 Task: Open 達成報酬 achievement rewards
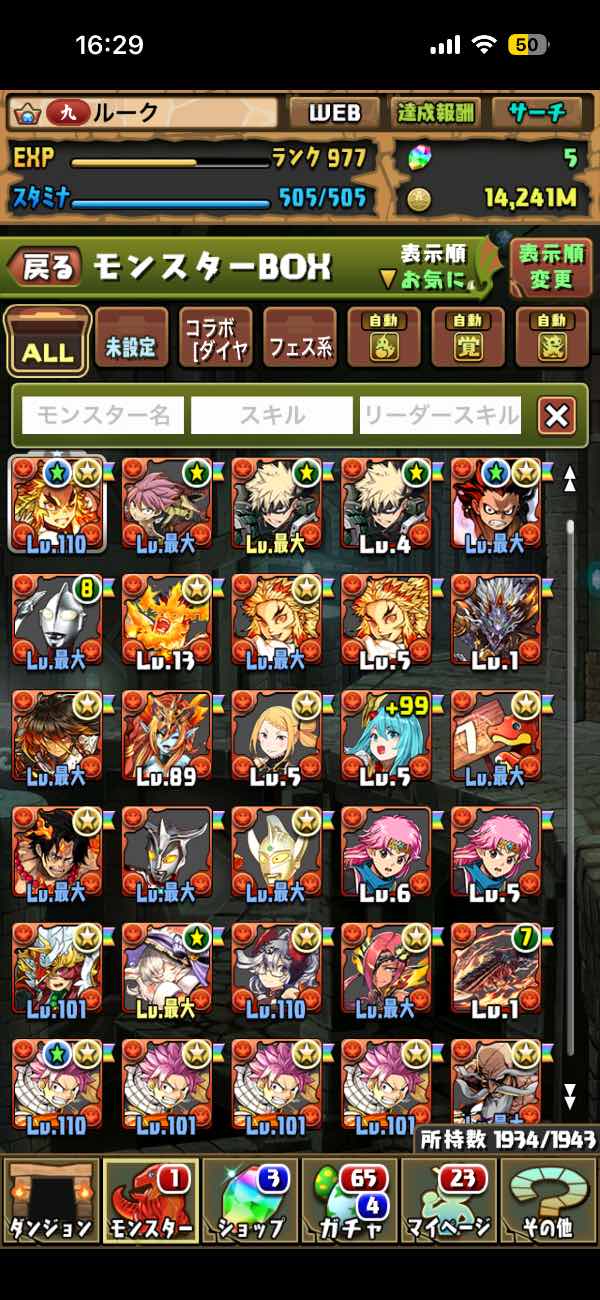(437, 113)
